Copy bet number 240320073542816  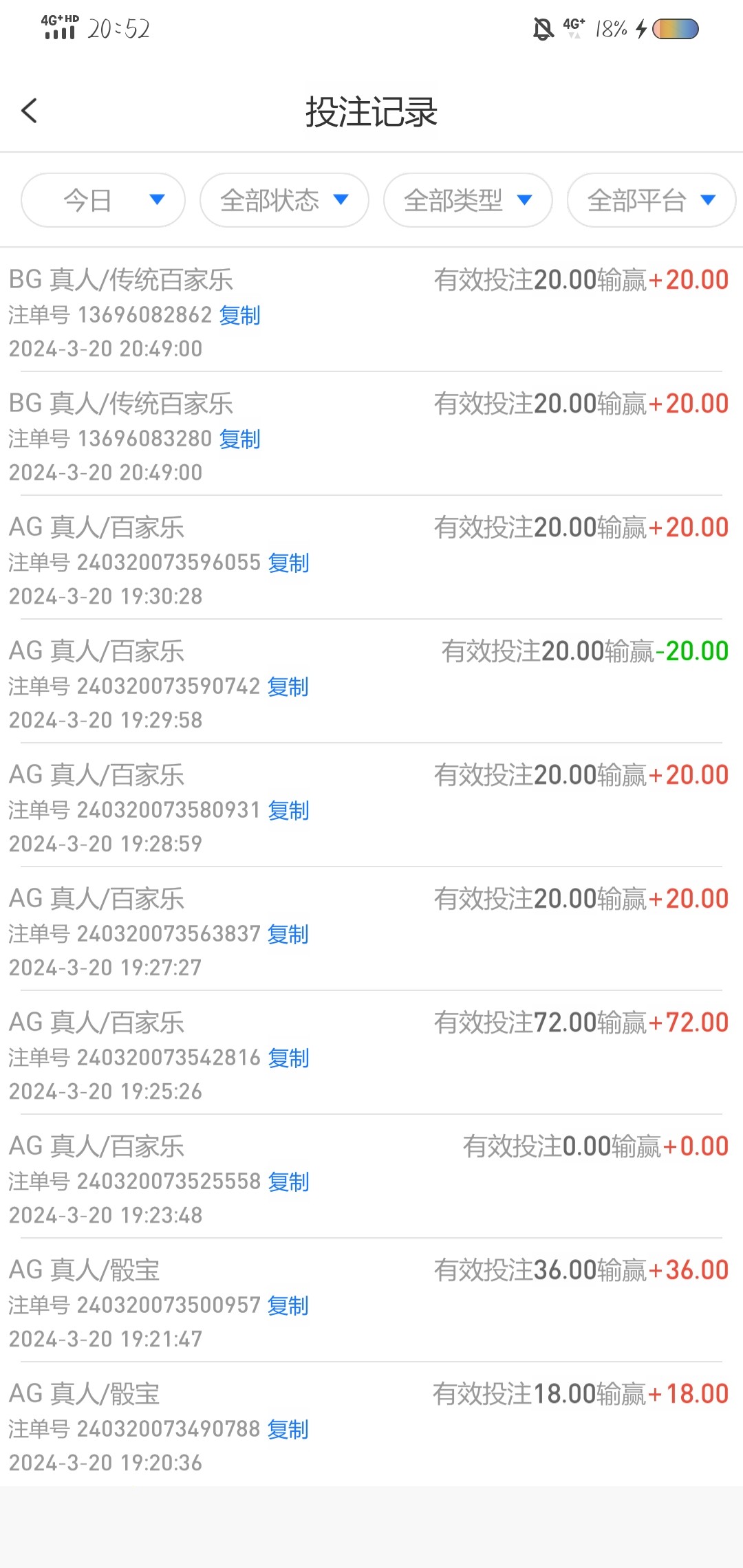(288, 1058)
